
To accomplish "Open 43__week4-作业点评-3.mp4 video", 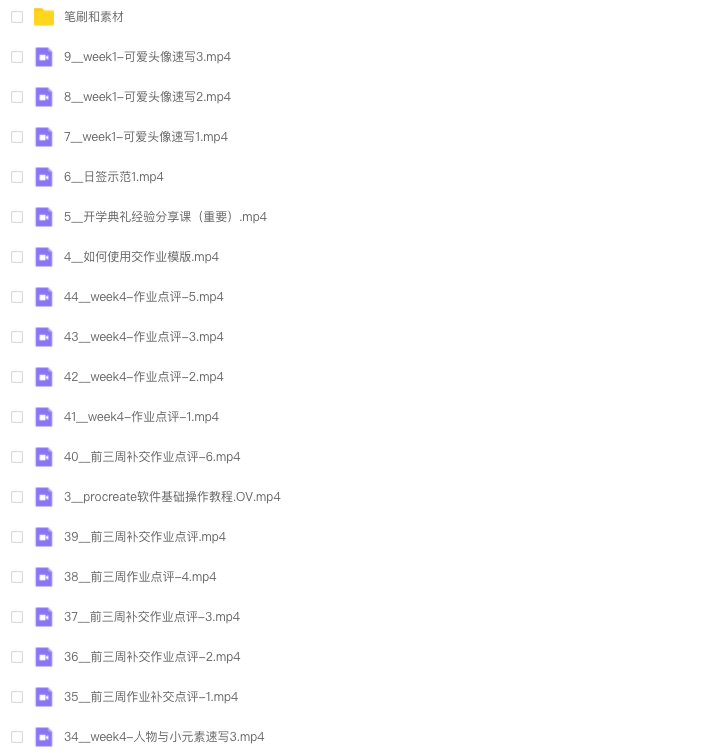I will tap(144, 337).
